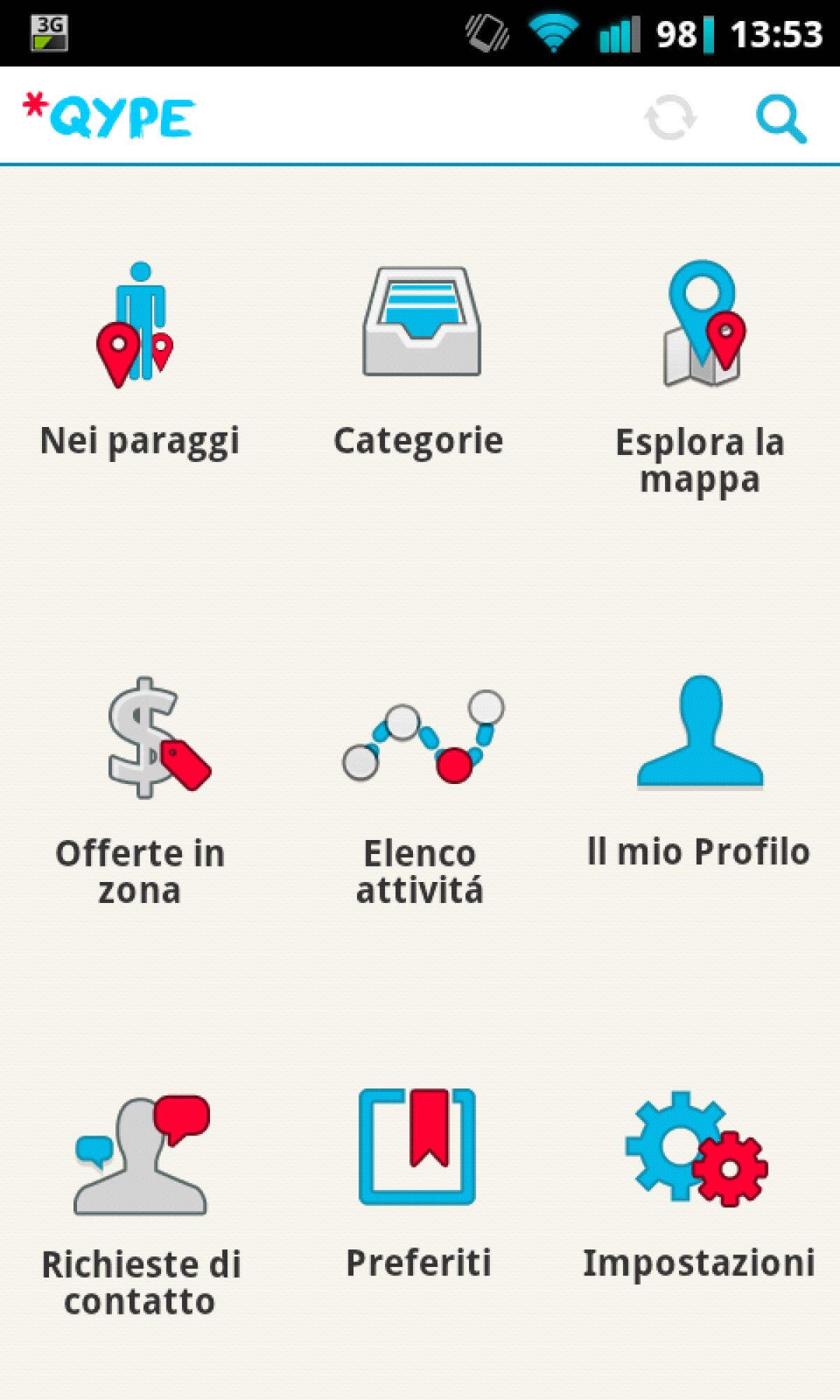840x1400 pixels.
Task: Tap the vibrate mode status icon
Action: click(x=486, y=31)
